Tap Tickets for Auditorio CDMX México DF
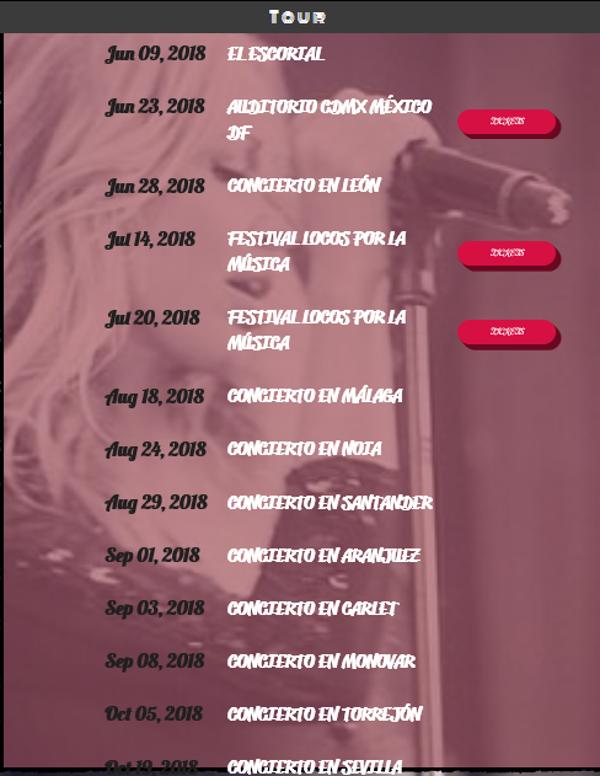Viewport: 600px width, 776px height. point(507,122)
